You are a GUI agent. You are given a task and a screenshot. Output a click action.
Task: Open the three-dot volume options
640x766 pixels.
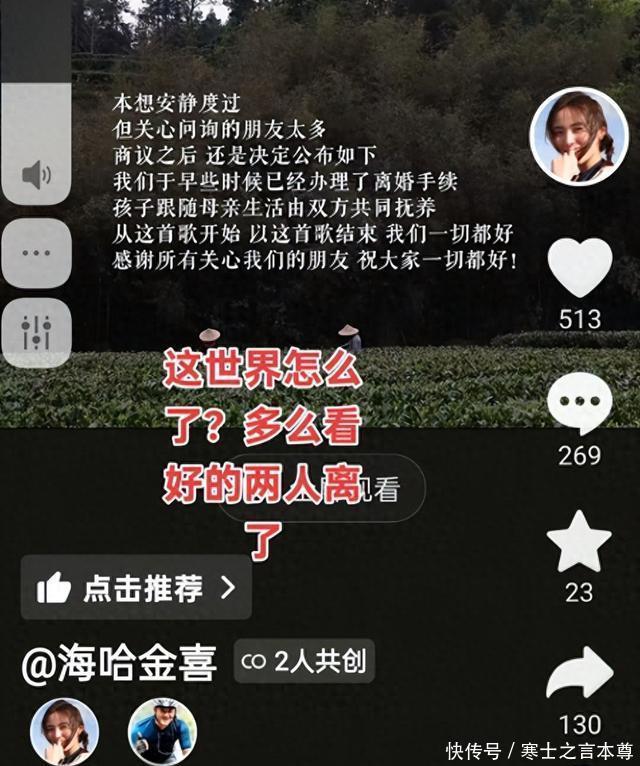click(37, 254)
